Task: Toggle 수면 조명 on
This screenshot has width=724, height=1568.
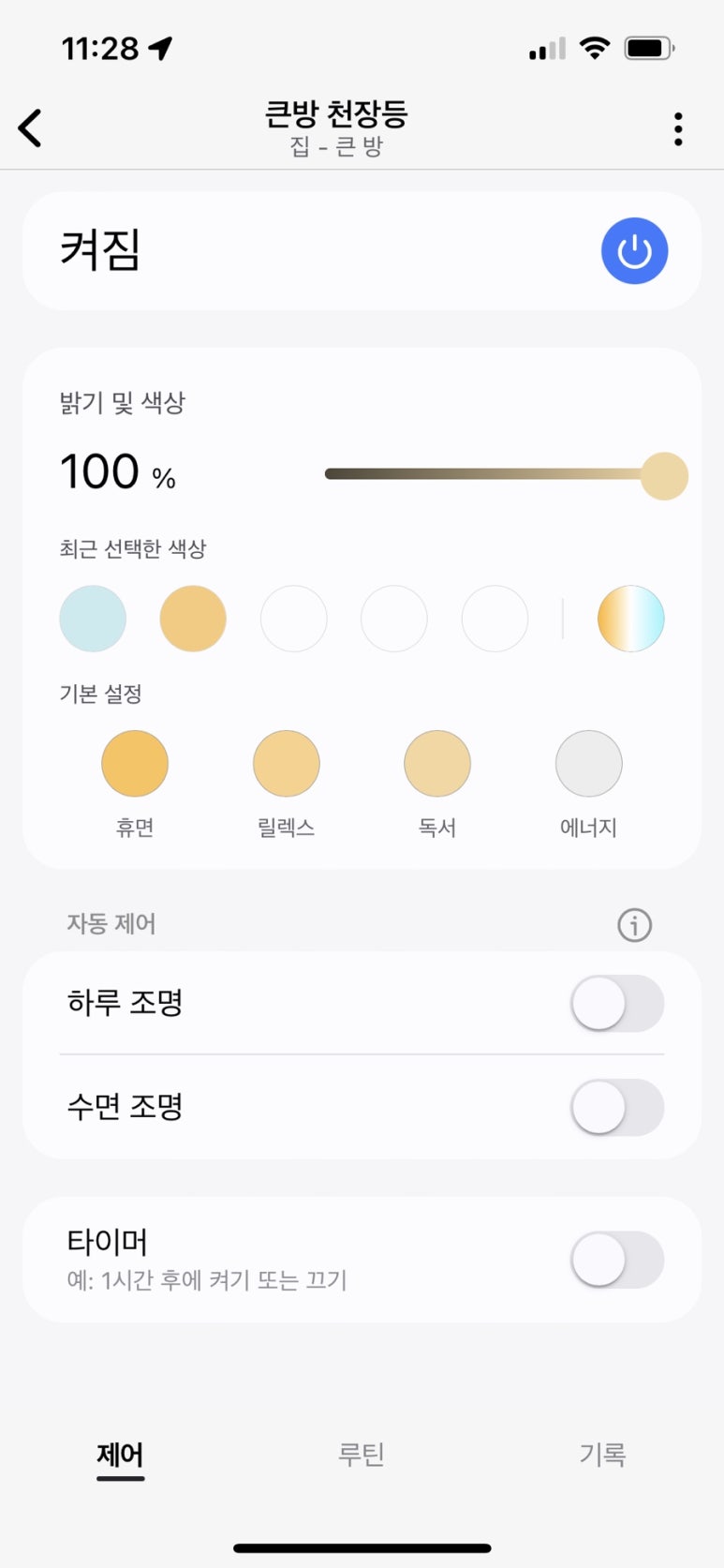Action: pos(617,1108)
